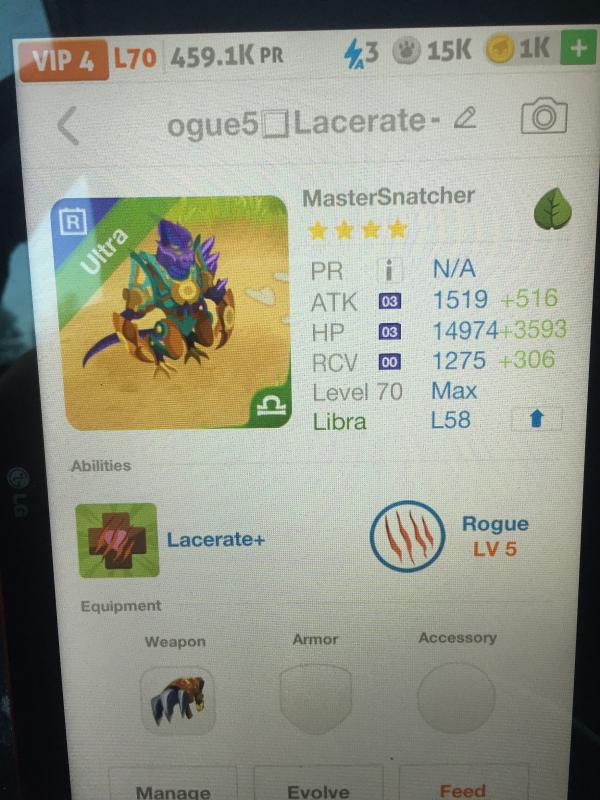Viewport: 600px width, 800px height.
Task: Upgrade Libra level with blue arrow
Action: [535, 420]
